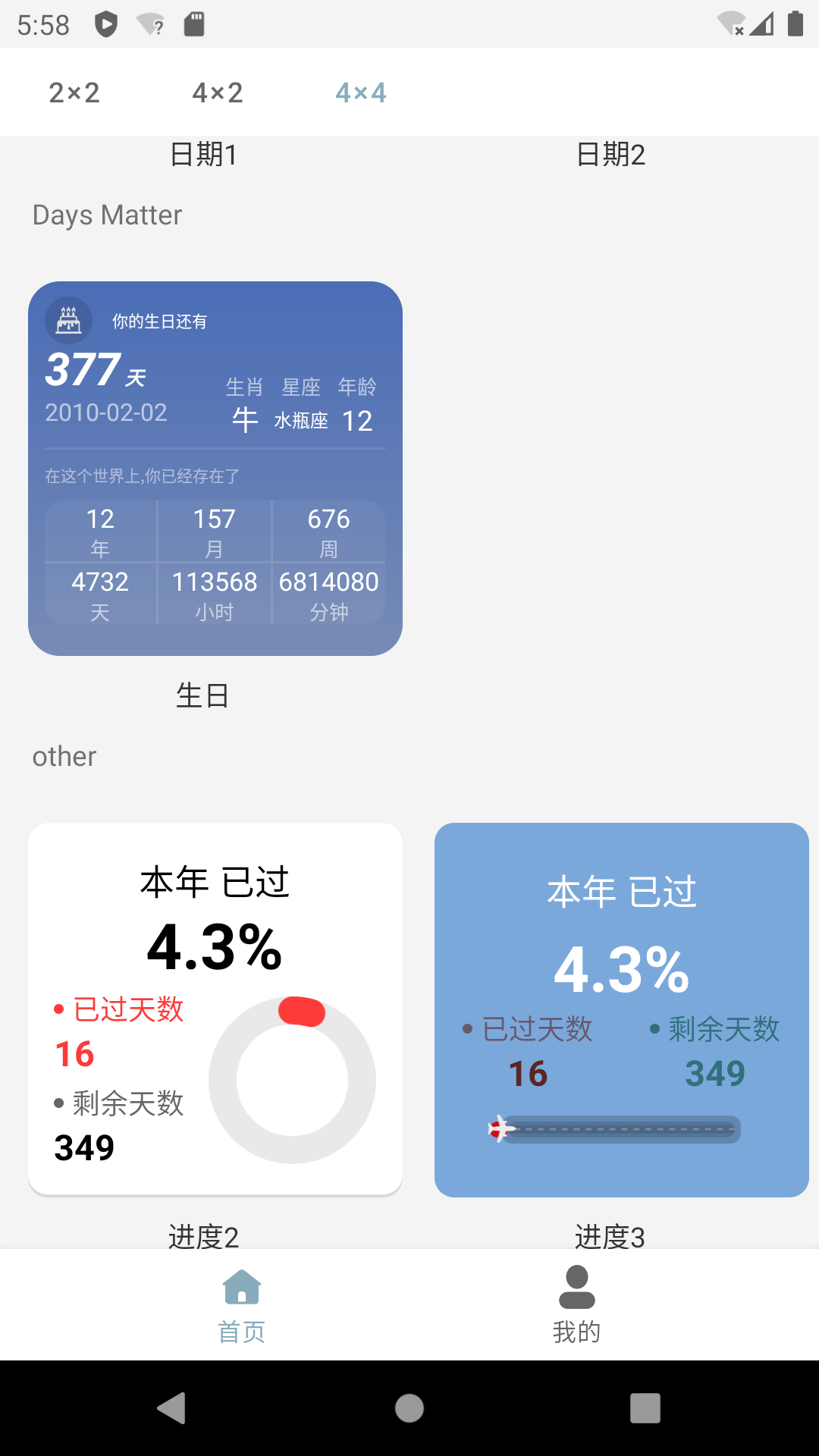Tap the 剩余天数 legend dot on 进度3 widget
Viewport: 819px width, 1456px height.
(x=654, y=1029)
